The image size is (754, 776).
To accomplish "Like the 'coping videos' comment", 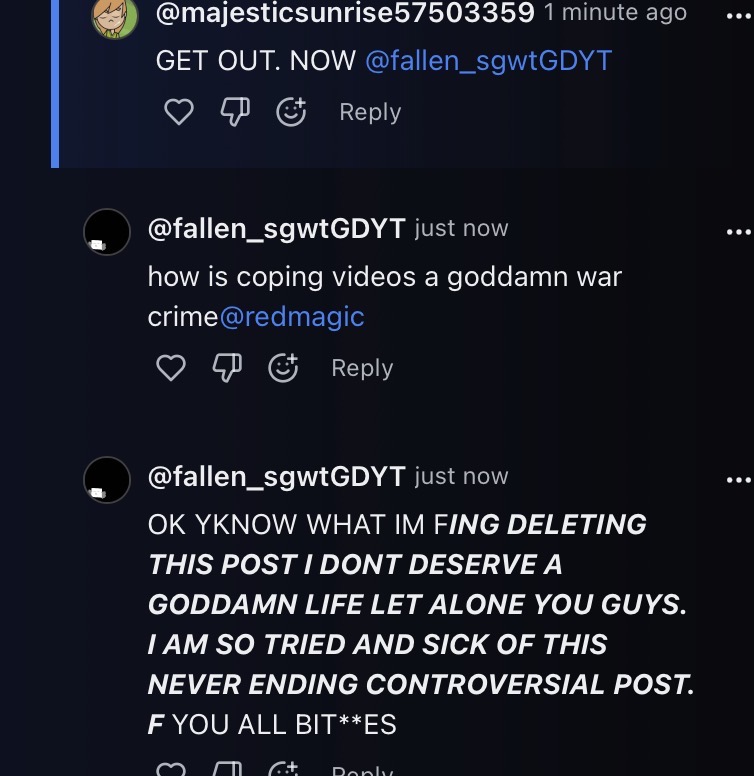I will (172, 369).
